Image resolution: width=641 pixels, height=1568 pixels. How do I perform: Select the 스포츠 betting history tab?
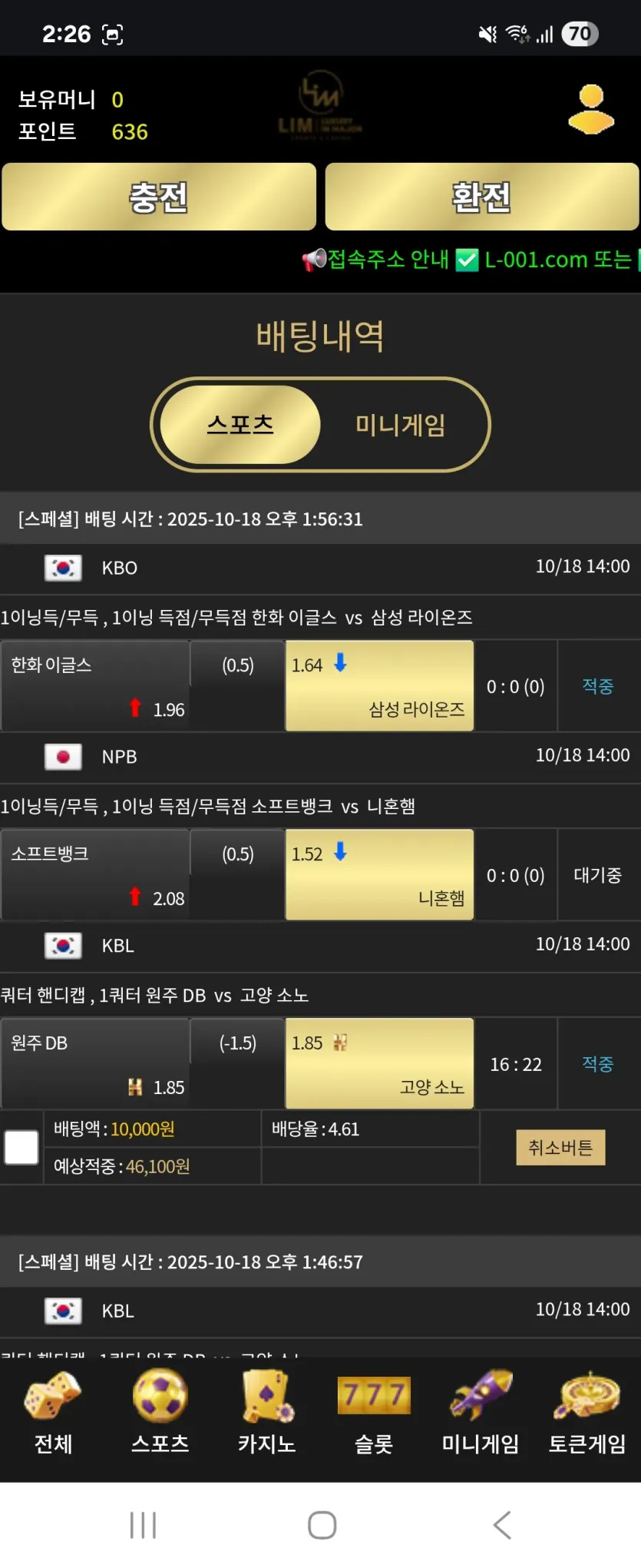[x=240, y=425]
